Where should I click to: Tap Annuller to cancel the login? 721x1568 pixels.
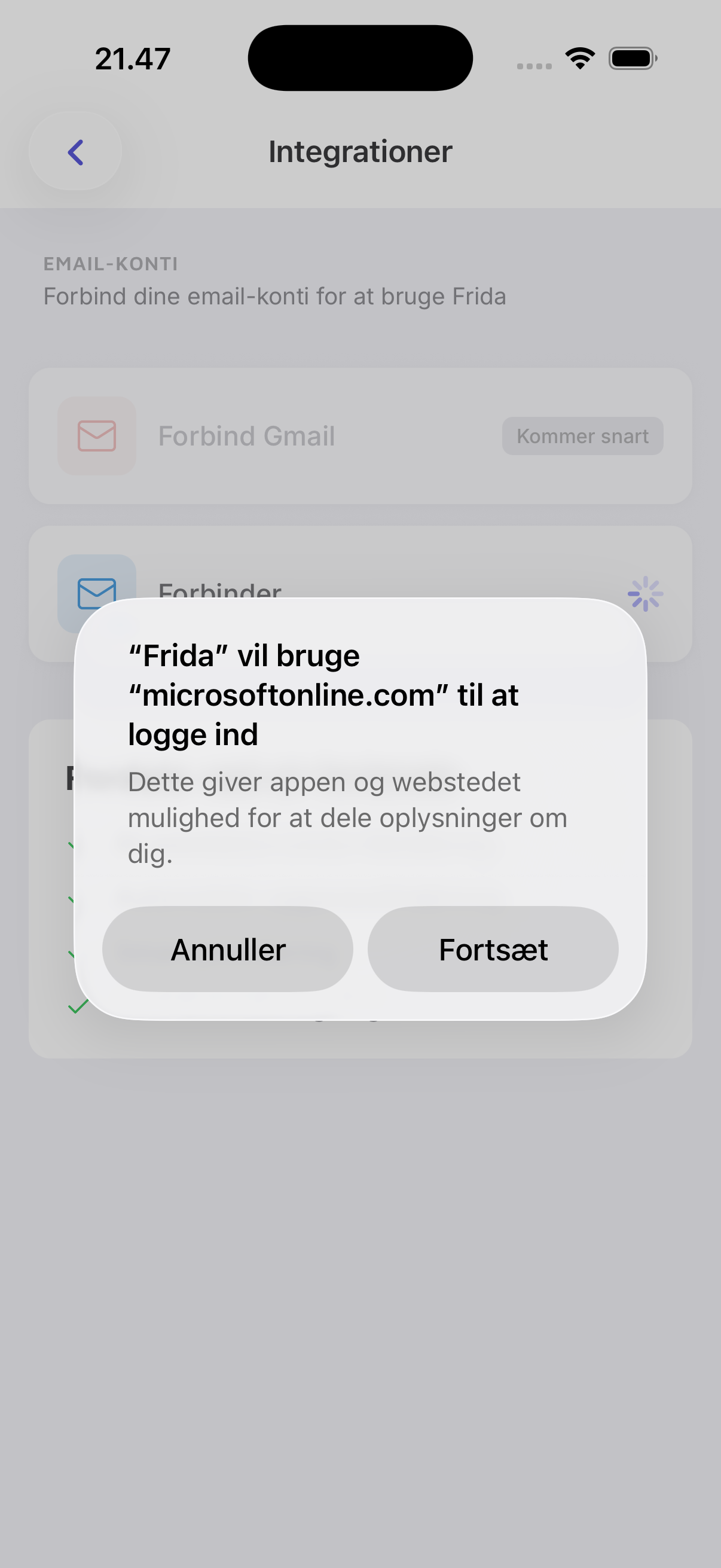pos(228,949)
